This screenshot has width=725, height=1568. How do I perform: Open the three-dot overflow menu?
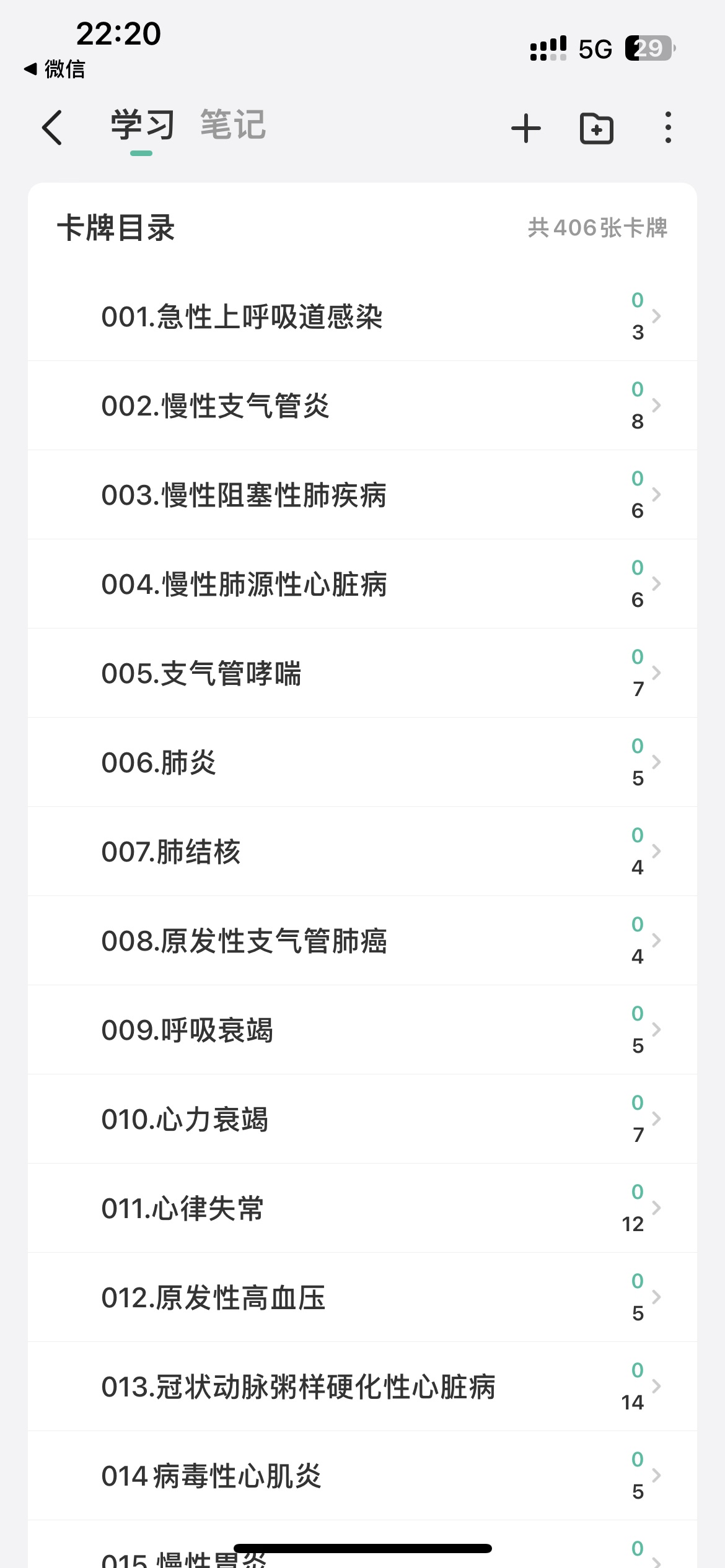pyautogui.click(x=667, y=128)
